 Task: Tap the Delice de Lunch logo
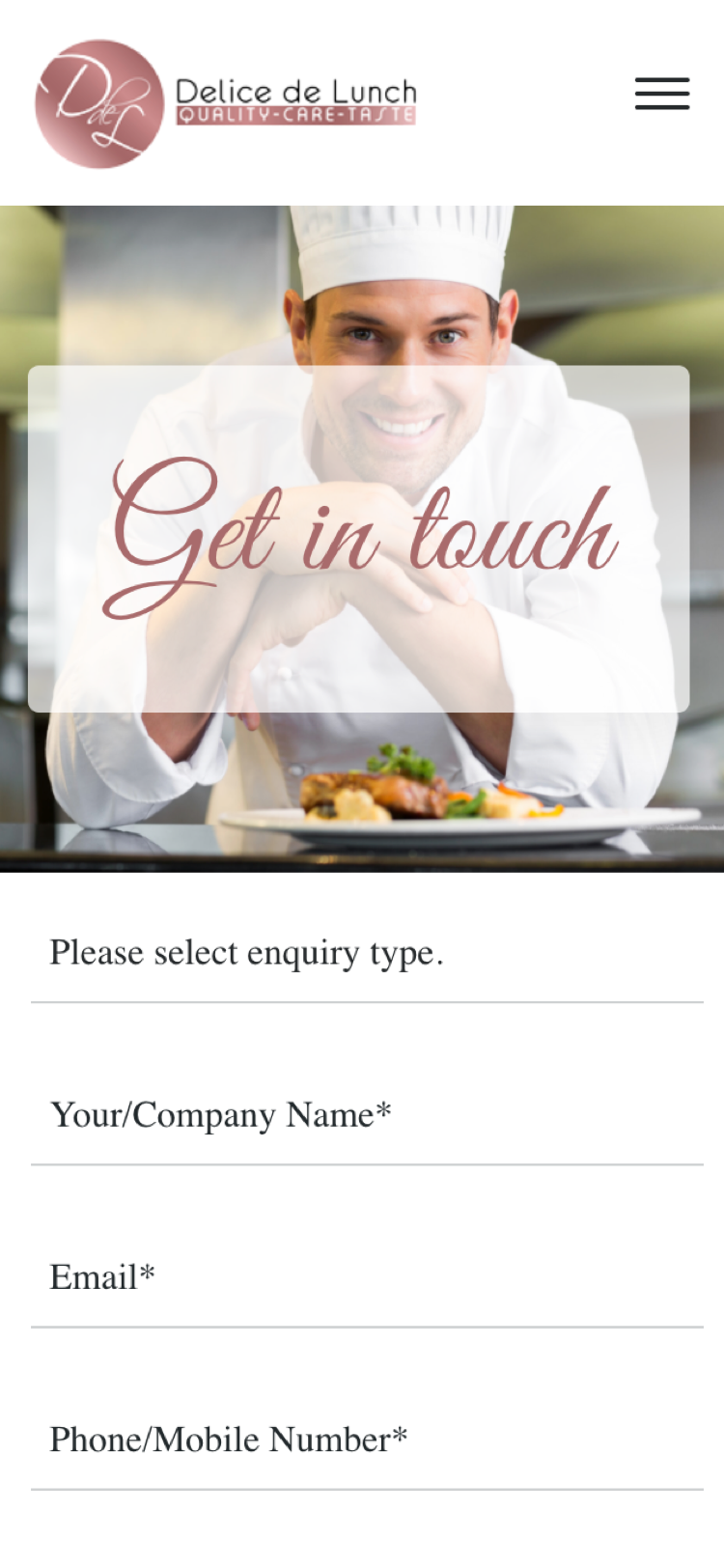[x=226, y=103]
